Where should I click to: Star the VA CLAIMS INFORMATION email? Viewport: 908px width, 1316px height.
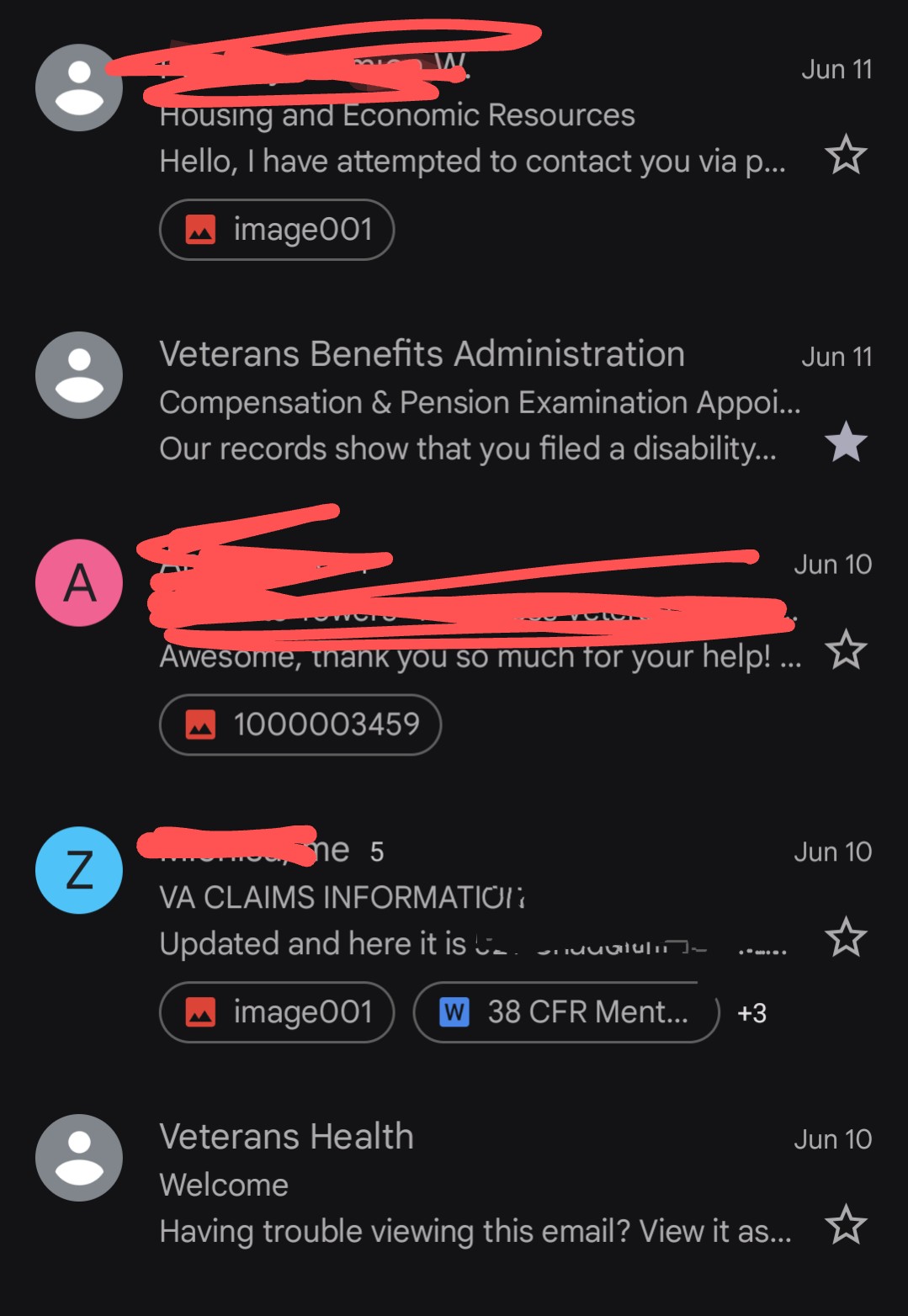click(x=845, y=937)
